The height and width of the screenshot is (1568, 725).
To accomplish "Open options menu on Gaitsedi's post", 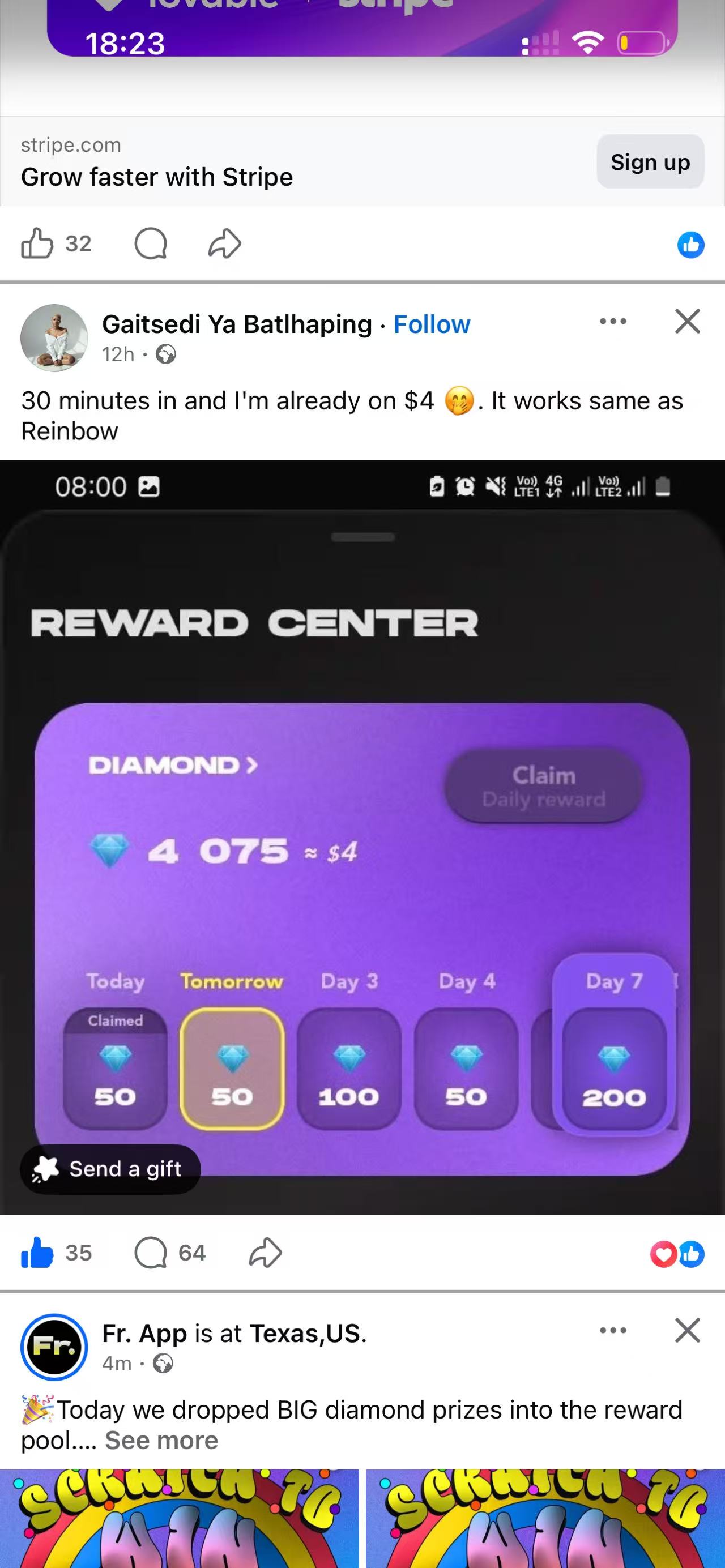I will [x=612, y=322].
